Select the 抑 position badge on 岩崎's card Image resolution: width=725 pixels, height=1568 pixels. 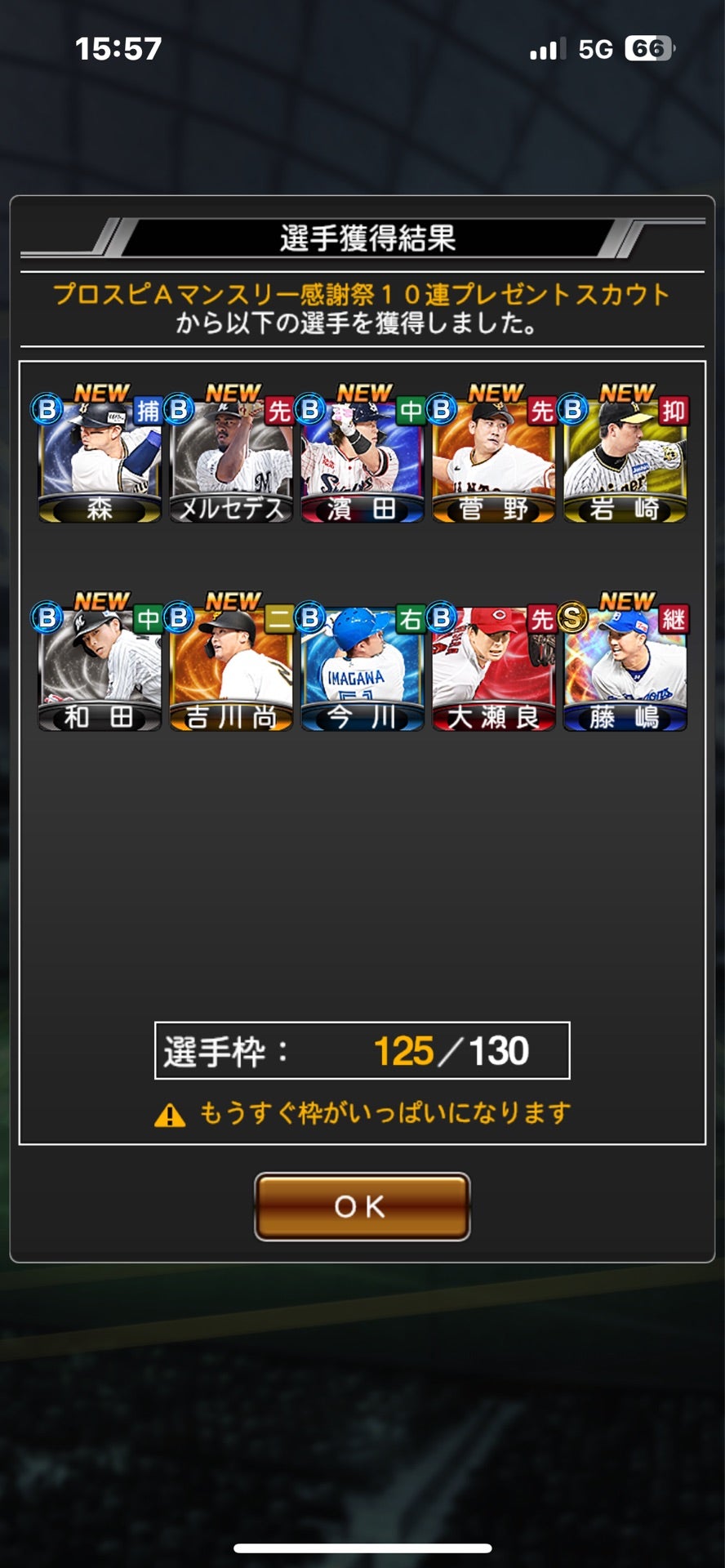tap(674, 412)
